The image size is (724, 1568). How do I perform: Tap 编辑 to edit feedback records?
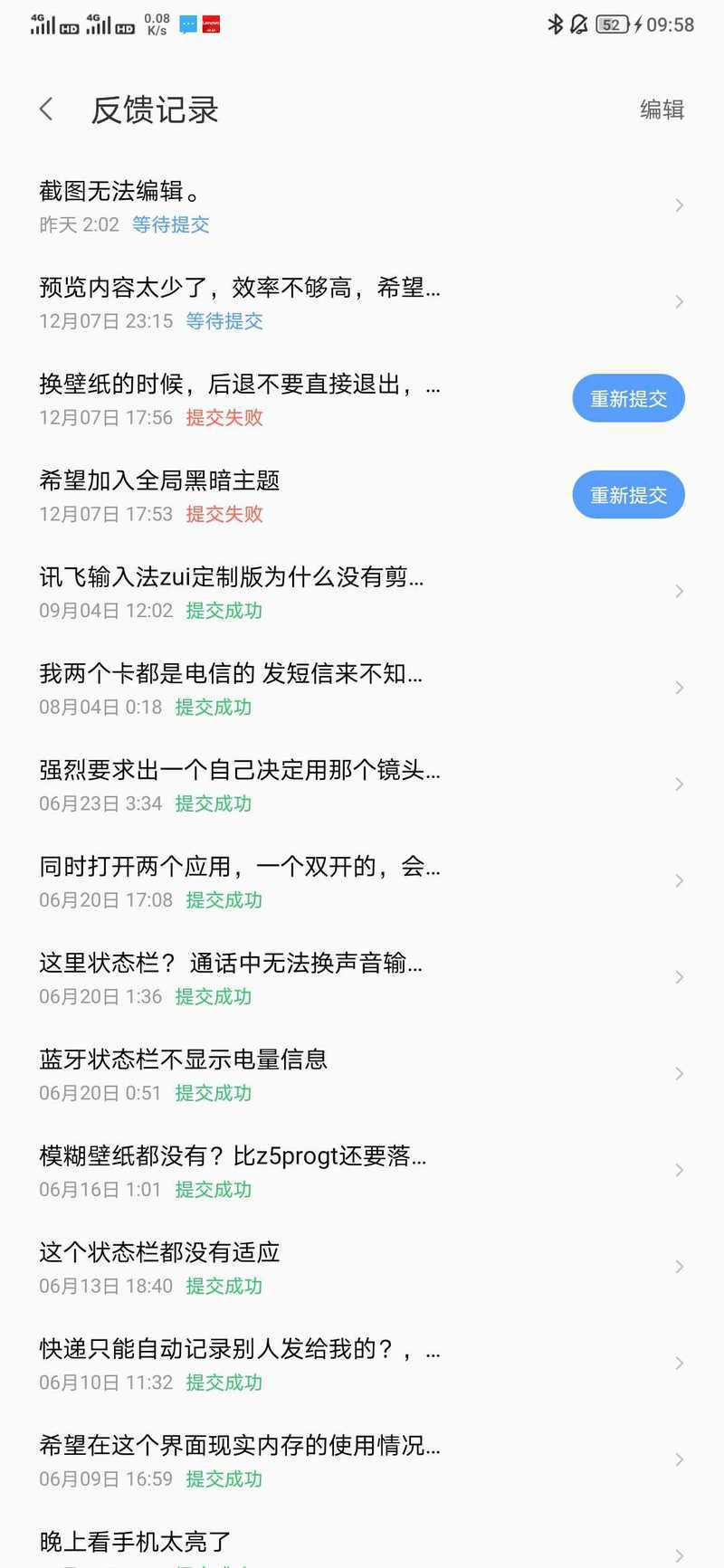(662, 109)
